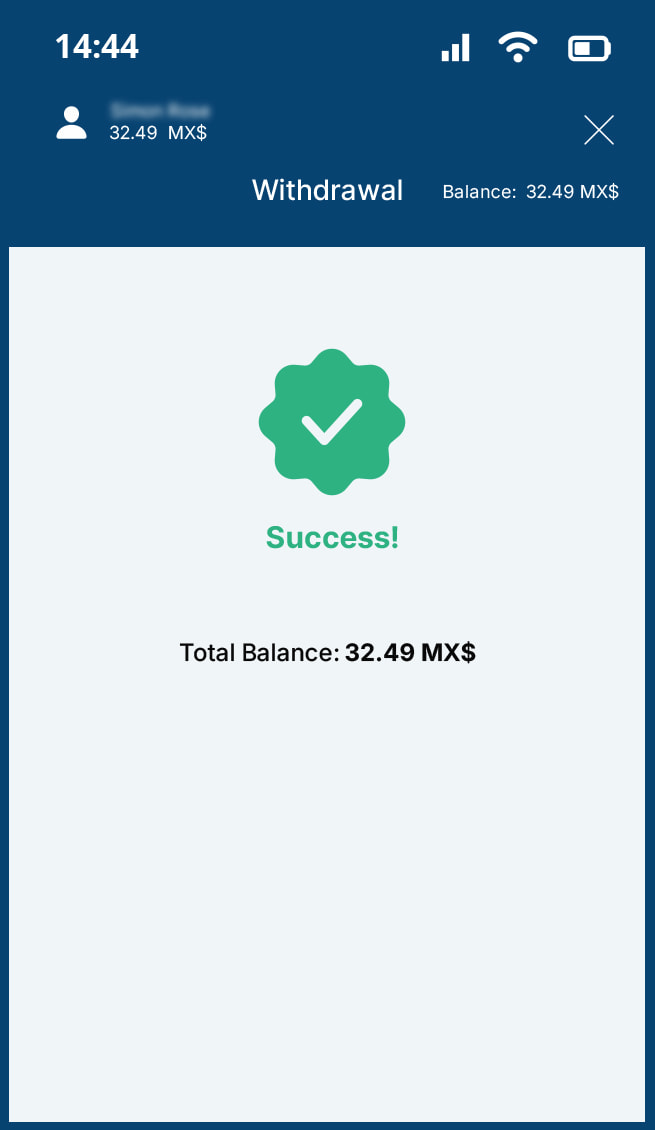Screen dimensions: 655x1130
Task: Open the user profile icon
Action: coord(71,123)
